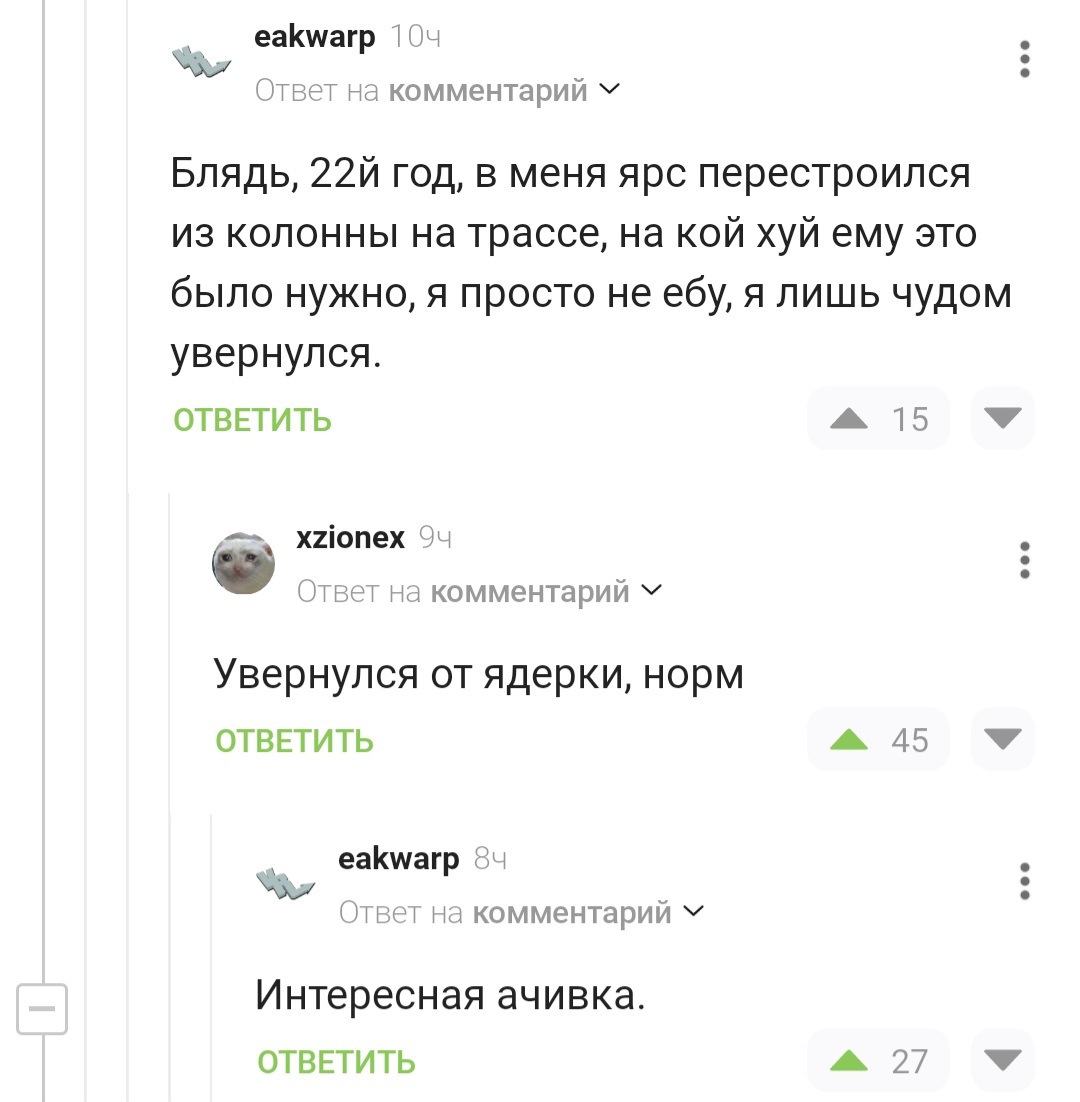Reply to eakwarp's comment about the ярс

coord(252,419)
